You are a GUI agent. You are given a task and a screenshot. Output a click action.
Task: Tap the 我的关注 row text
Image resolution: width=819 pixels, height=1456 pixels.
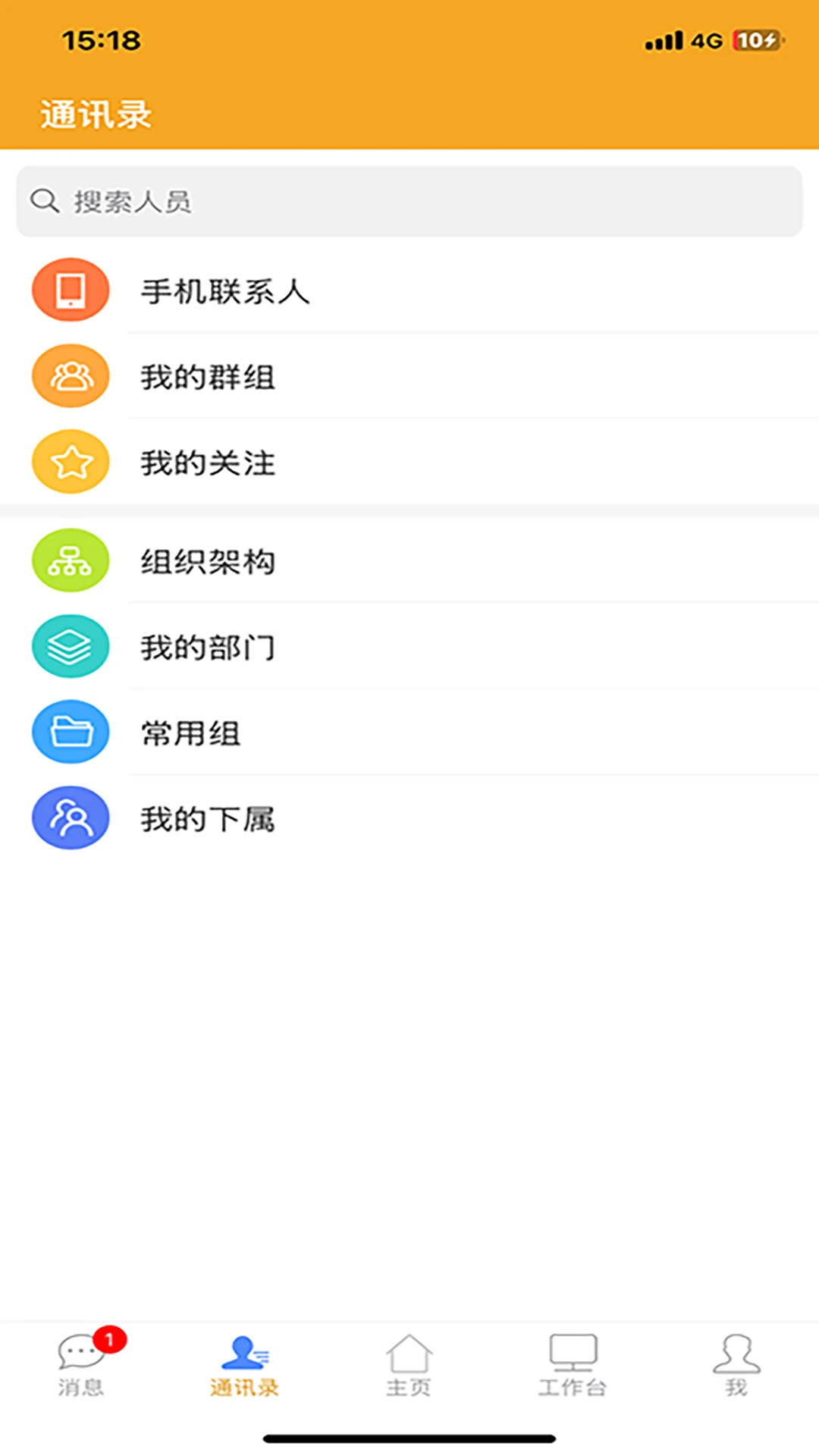(209, 462)
